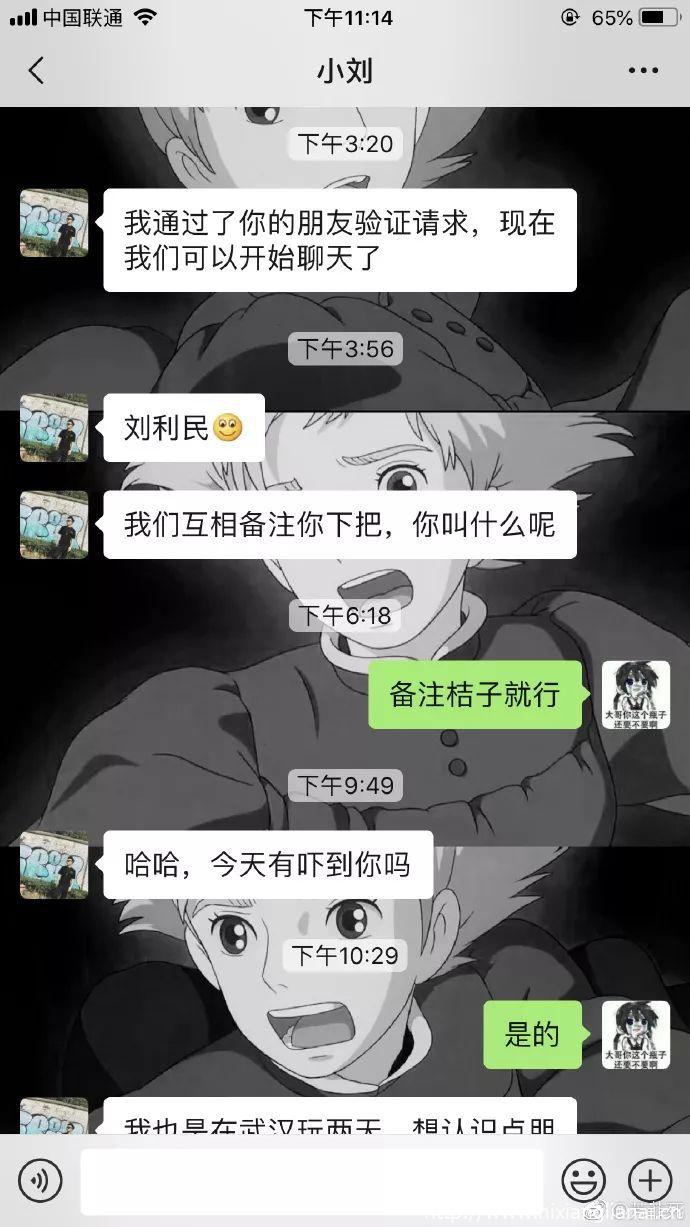Open the contact avatar beside 刘利民 message
Viewport: 690px width, 1227px height.
coord(54,428)
